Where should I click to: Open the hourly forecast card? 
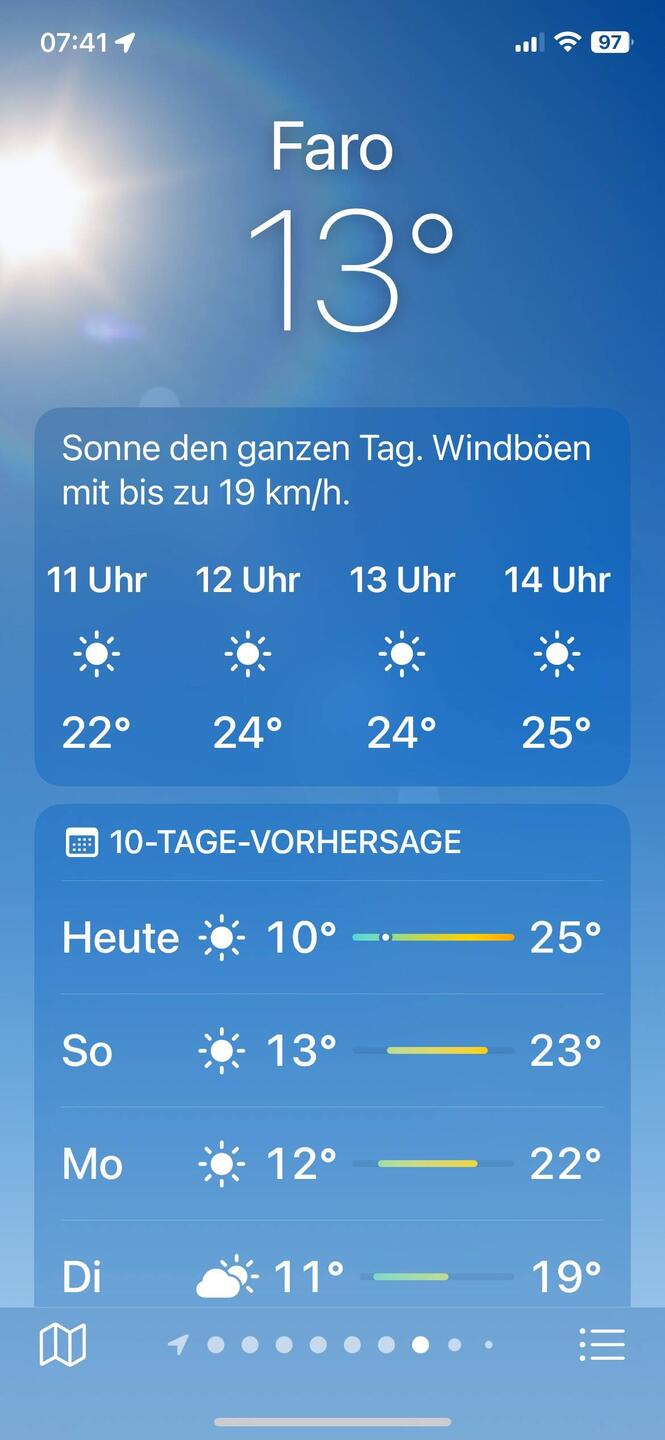(x=332, y=597)
